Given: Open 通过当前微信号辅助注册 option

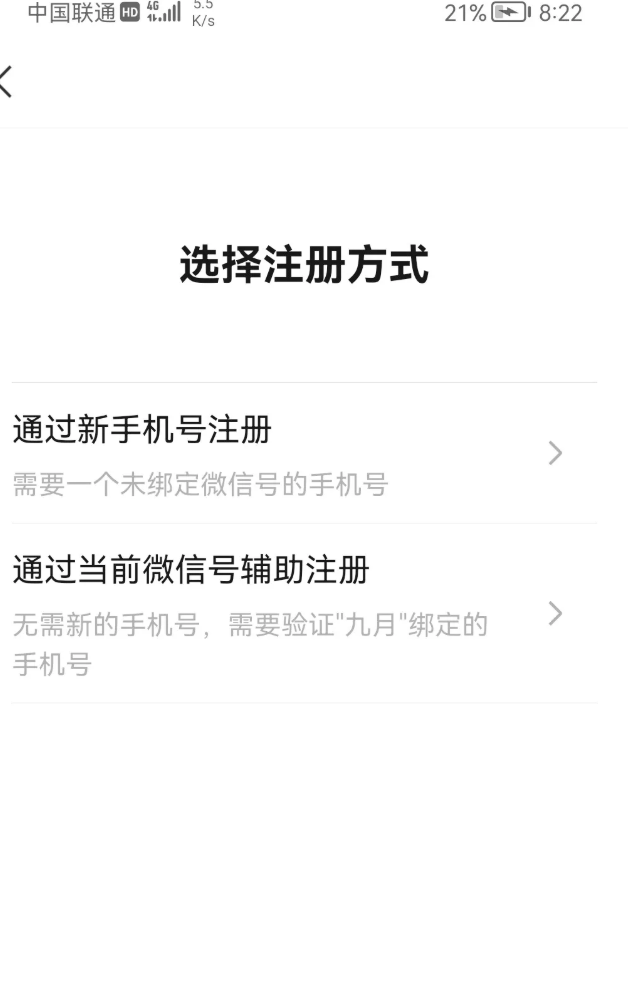Looking at the screenshot, I should tap(300, 612).
